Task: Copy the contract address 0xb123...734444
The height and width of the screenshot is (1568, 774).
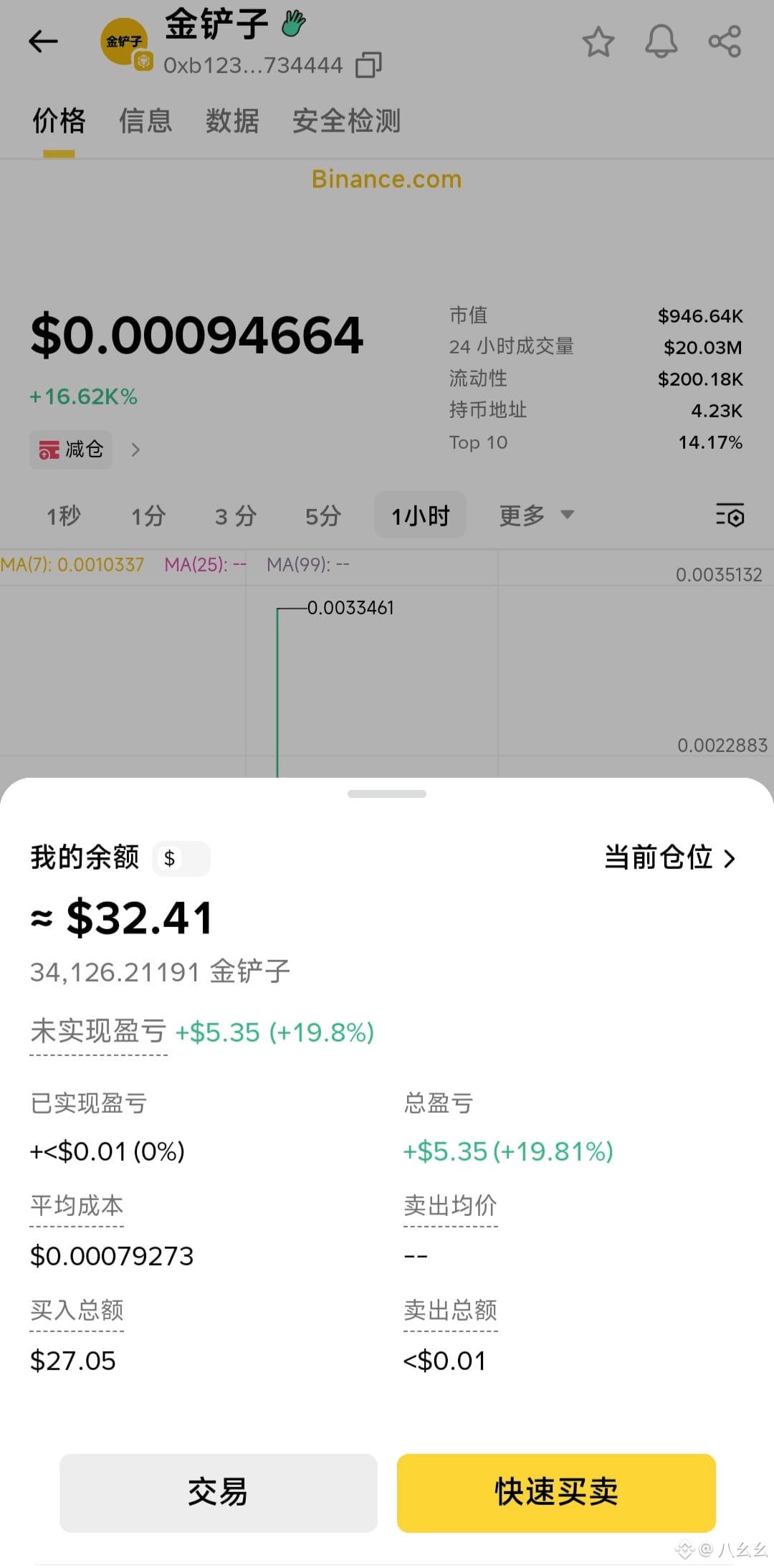Action: point(368,65)
